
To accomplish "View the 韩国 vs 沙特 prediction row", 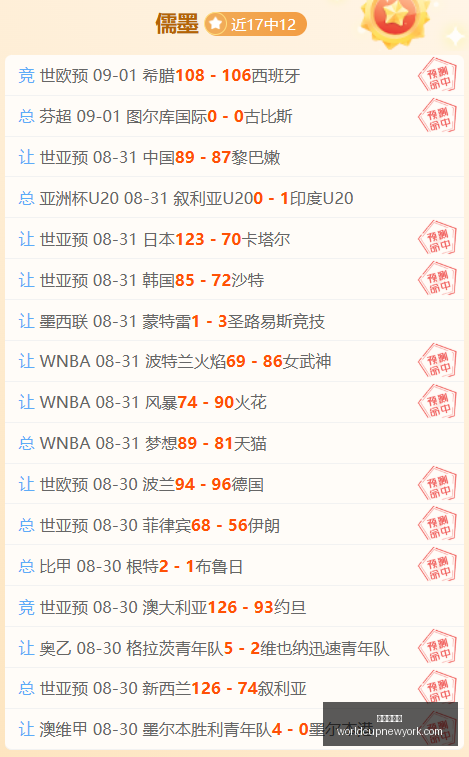I will tap(234, 280).
